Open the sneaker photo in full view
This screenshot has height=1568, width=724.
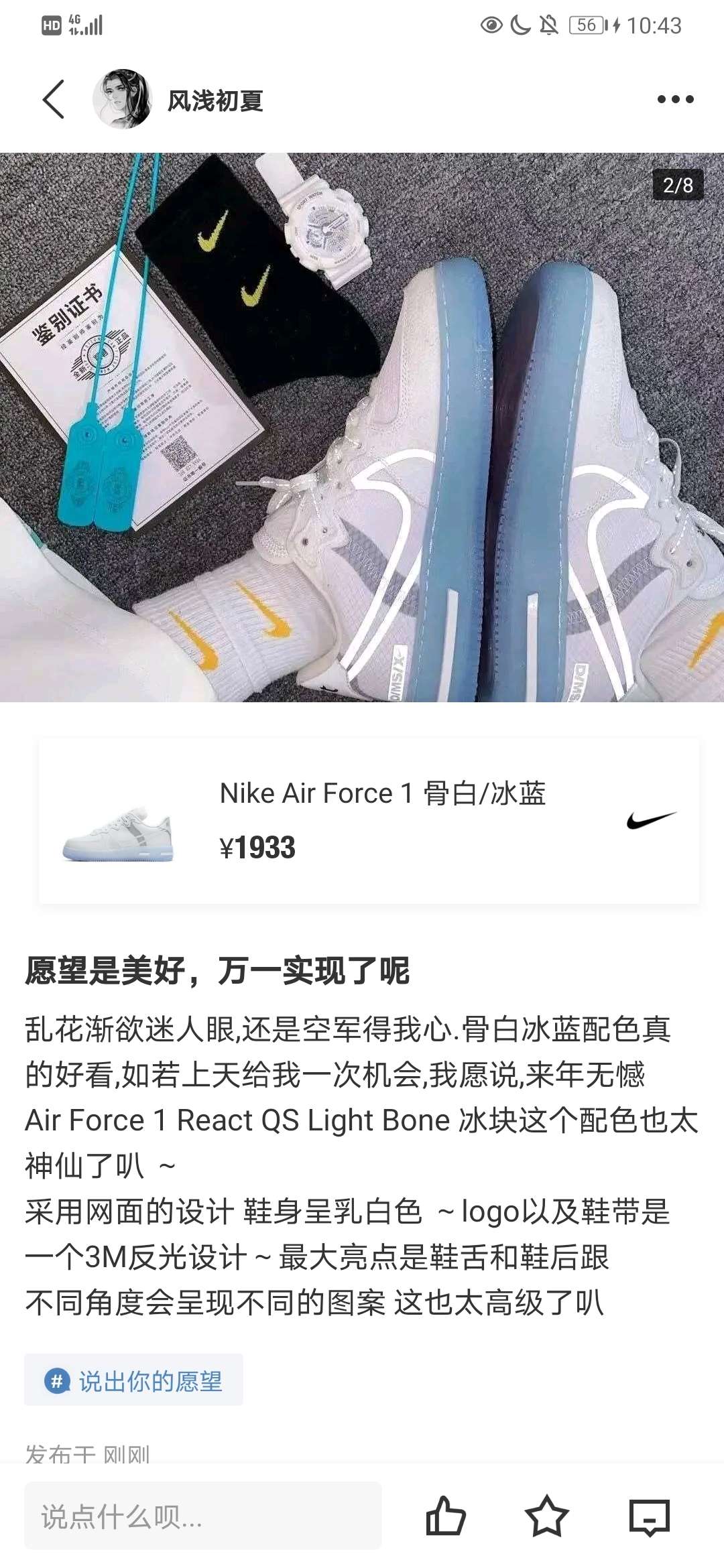(362, 428)
